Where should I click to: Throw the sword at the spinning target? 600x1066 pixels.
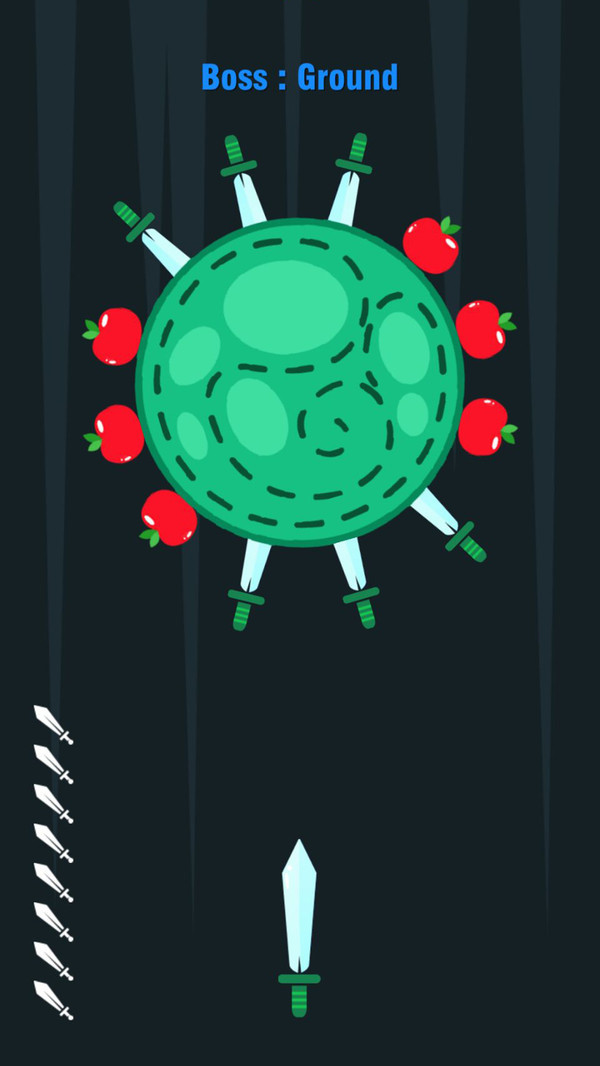pos(299,925)
